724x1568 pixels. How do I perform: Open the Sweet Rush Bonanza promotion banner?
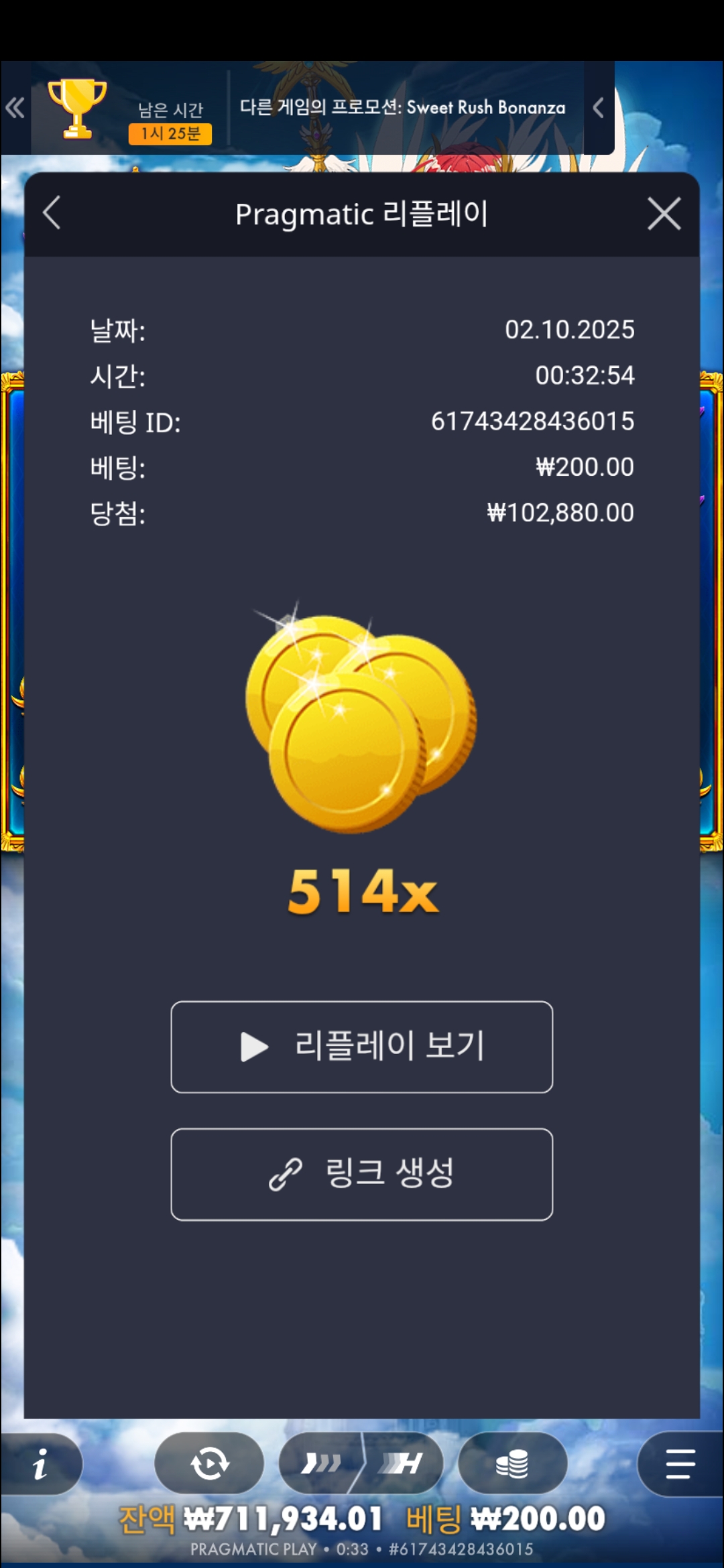coord(402,108)
